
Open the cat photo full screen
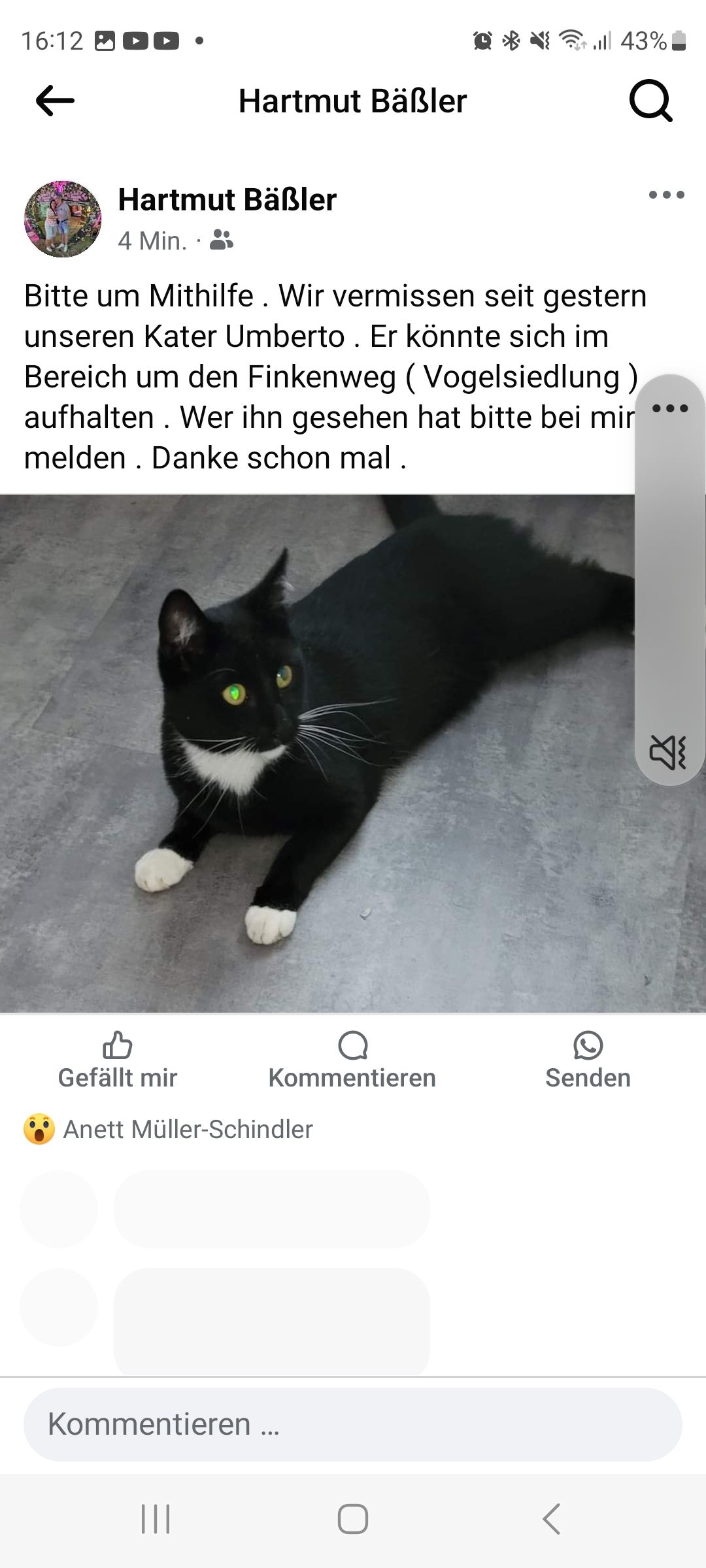[x=314, y=751]
